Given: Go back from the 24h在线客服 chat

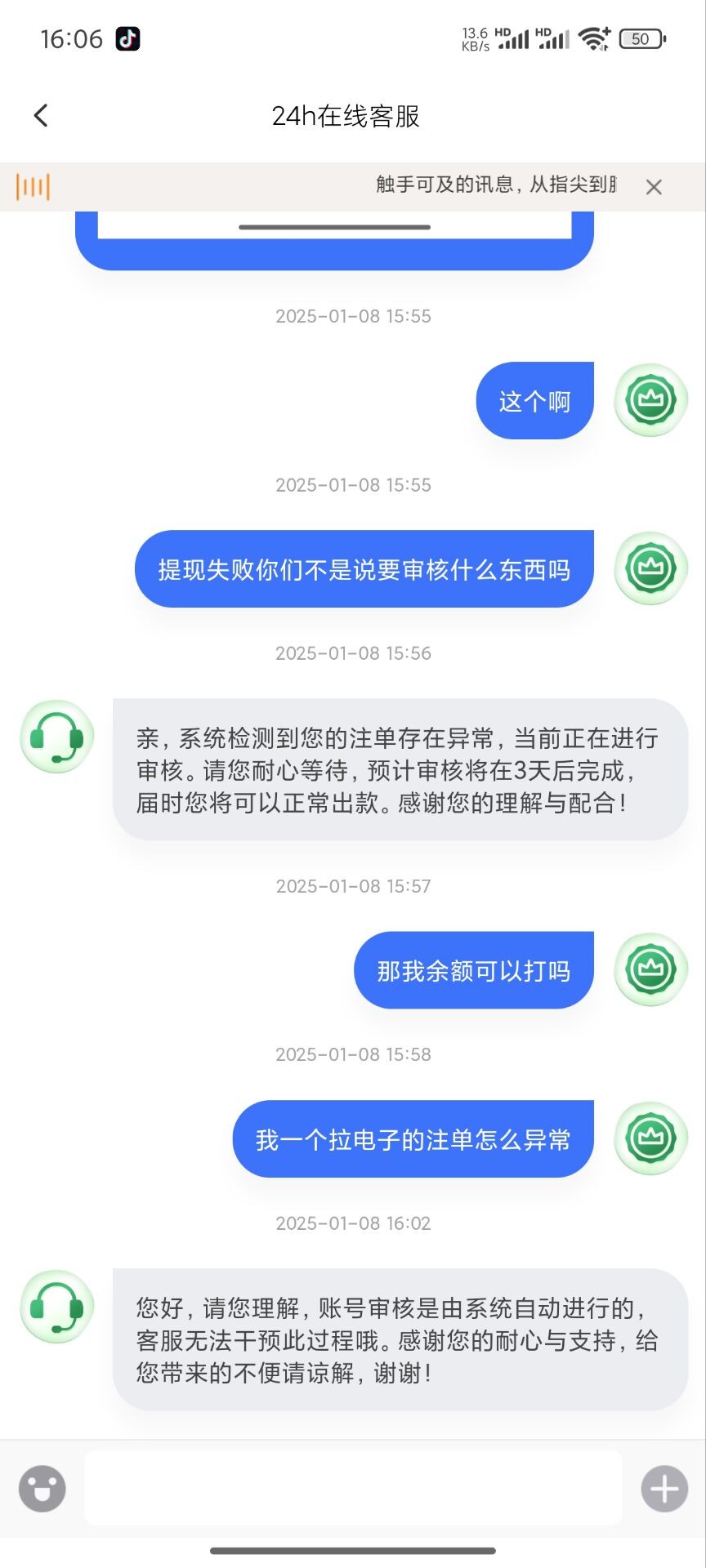Looking at the screenshot, I should 41,116.
